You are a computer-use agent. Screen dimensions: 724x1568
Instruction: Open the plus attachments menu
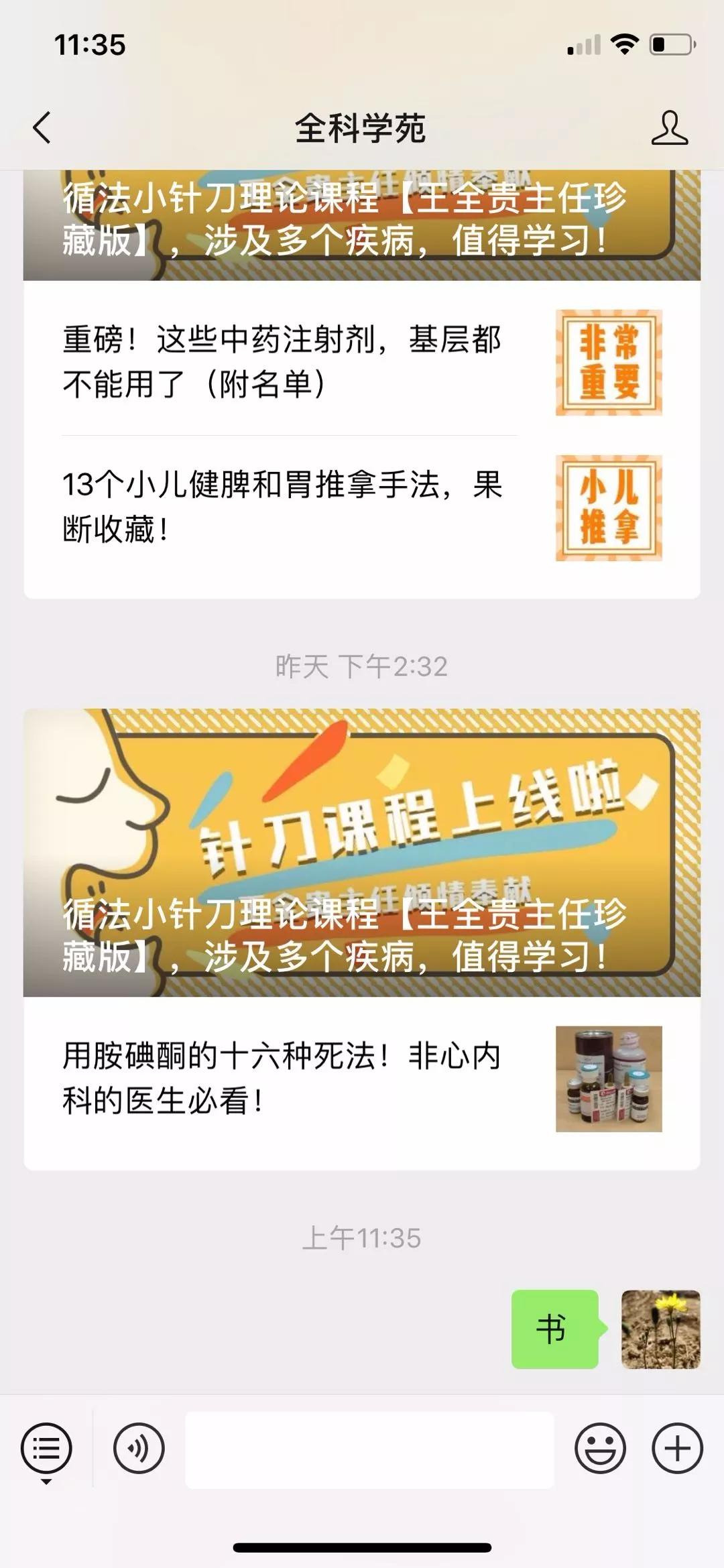677,1449
